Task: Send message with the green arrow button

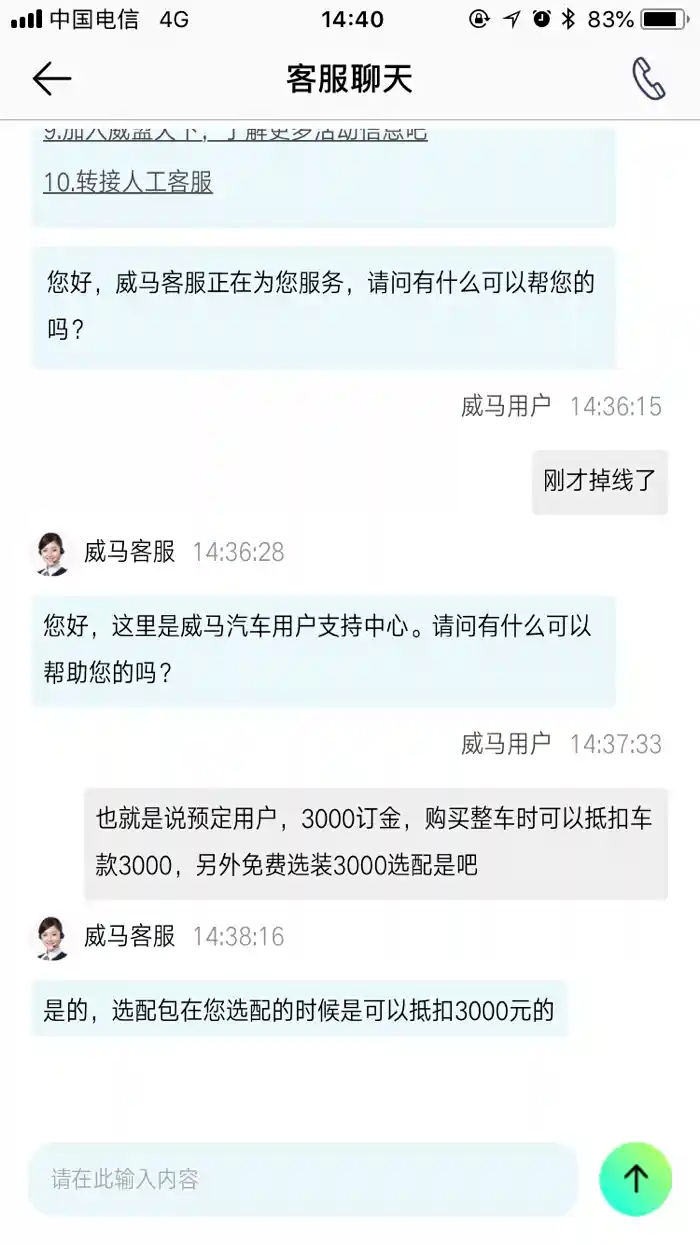Action: pyautogui.click(x=635, y=1179)
